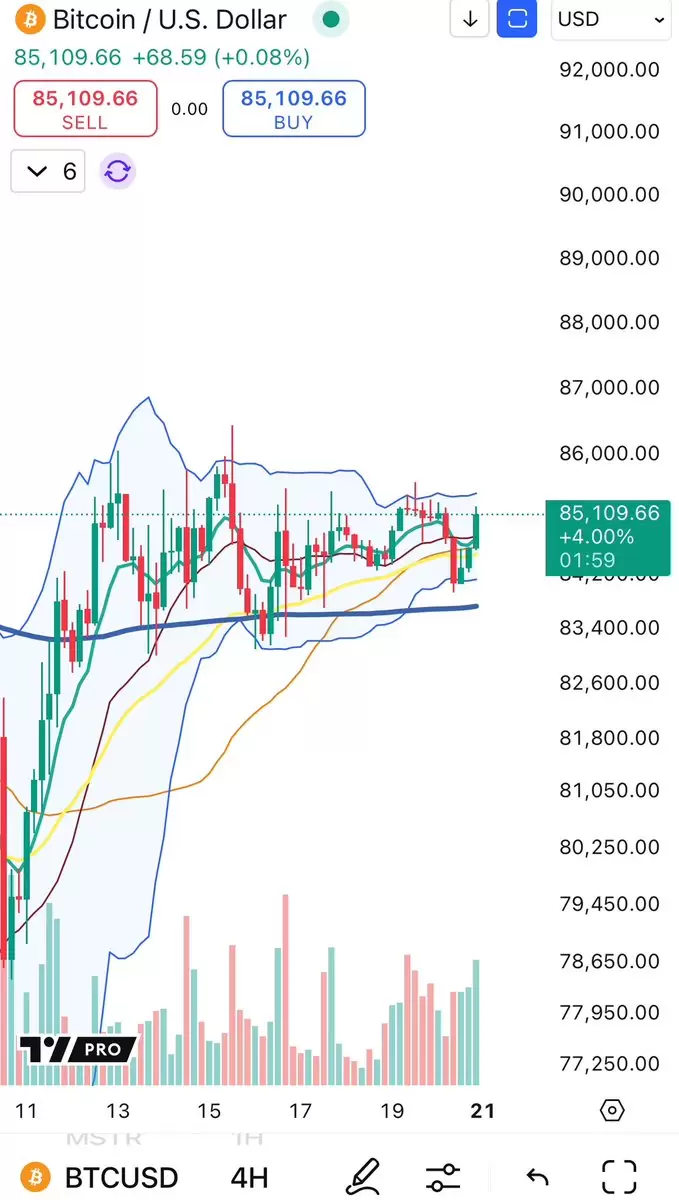The width and height of the screenshot is (679, 1200).
Task: Expand the indicators list showing 6
Action: [x=48, y=171]
